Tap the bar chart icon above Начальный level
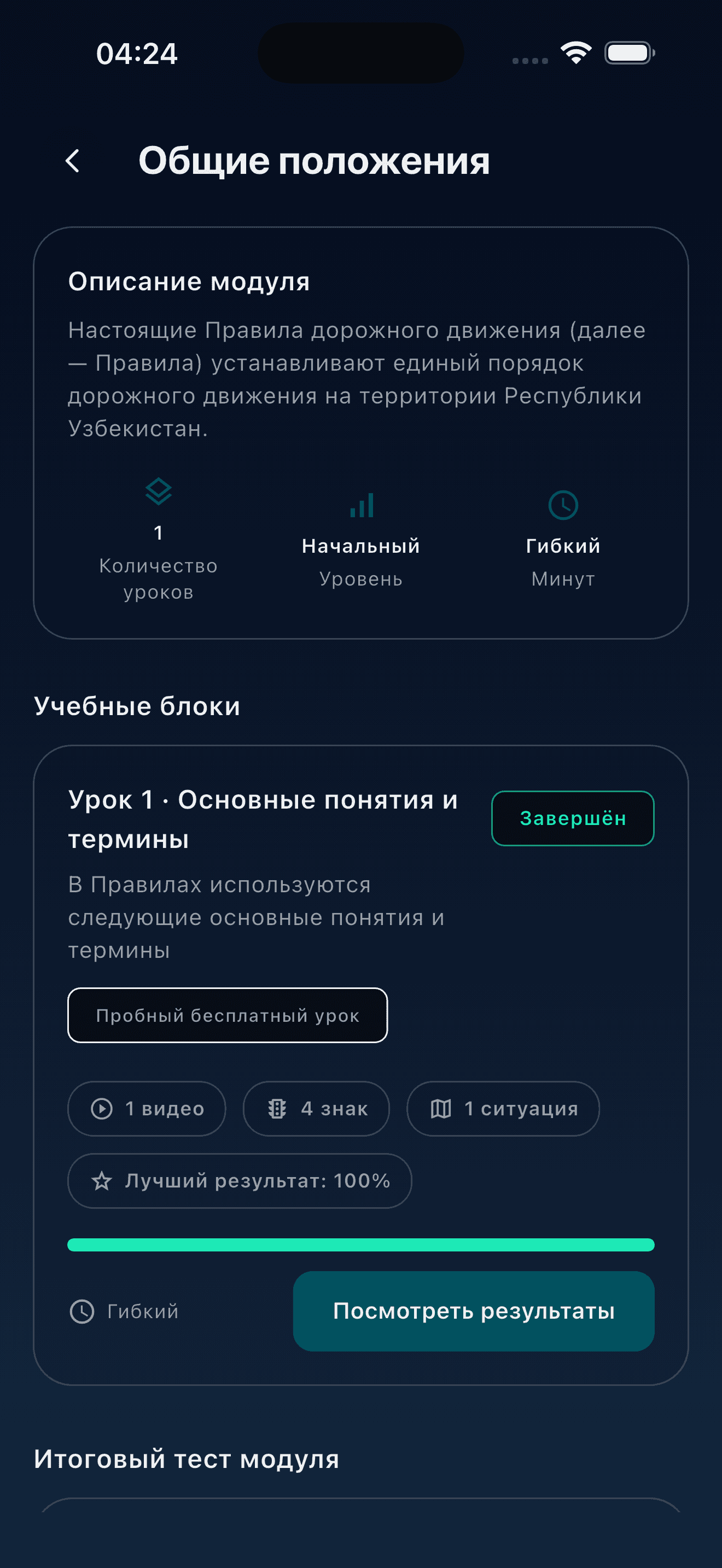Image resolution: width=722 pixels, height=1568 pixels. (362, 506)
